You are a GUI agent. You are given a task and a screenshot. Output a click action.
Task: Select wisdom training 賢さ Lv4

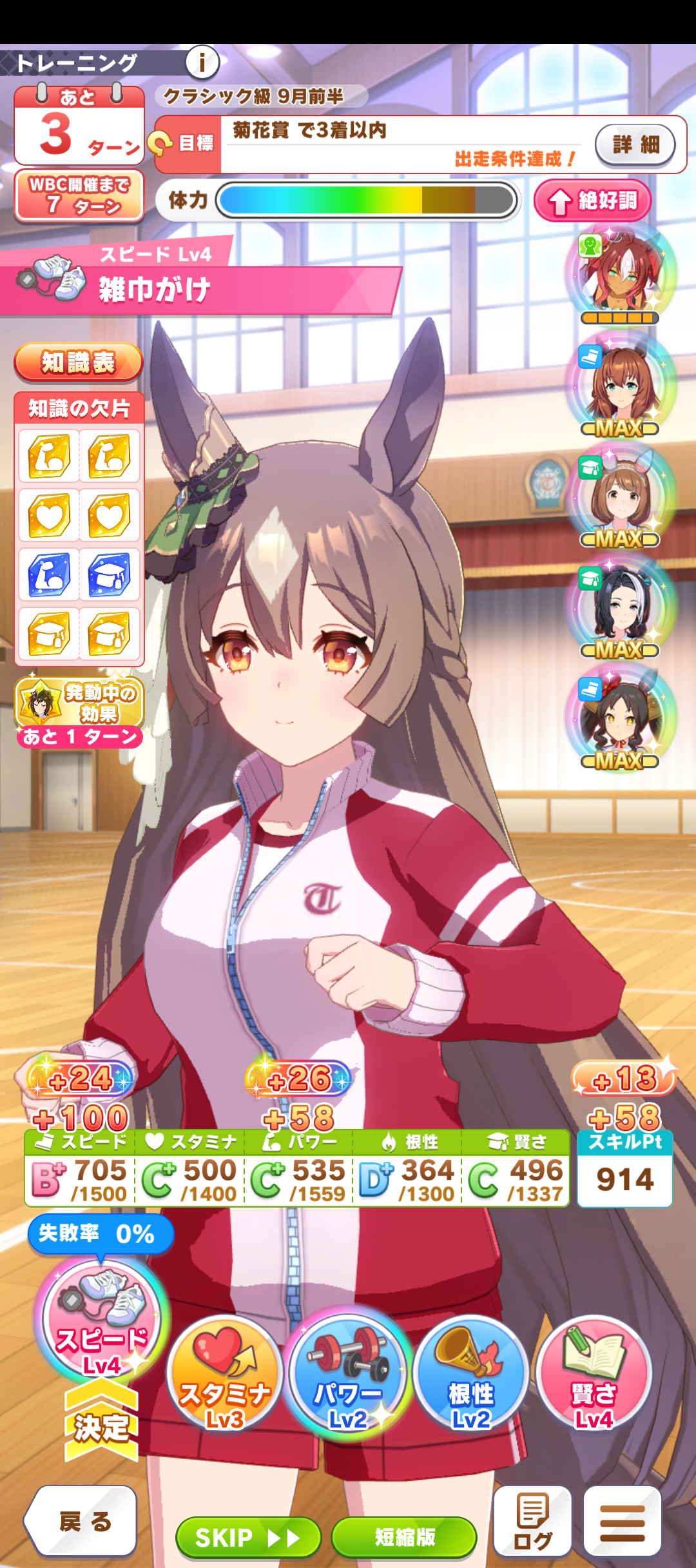coord(594,1372)
